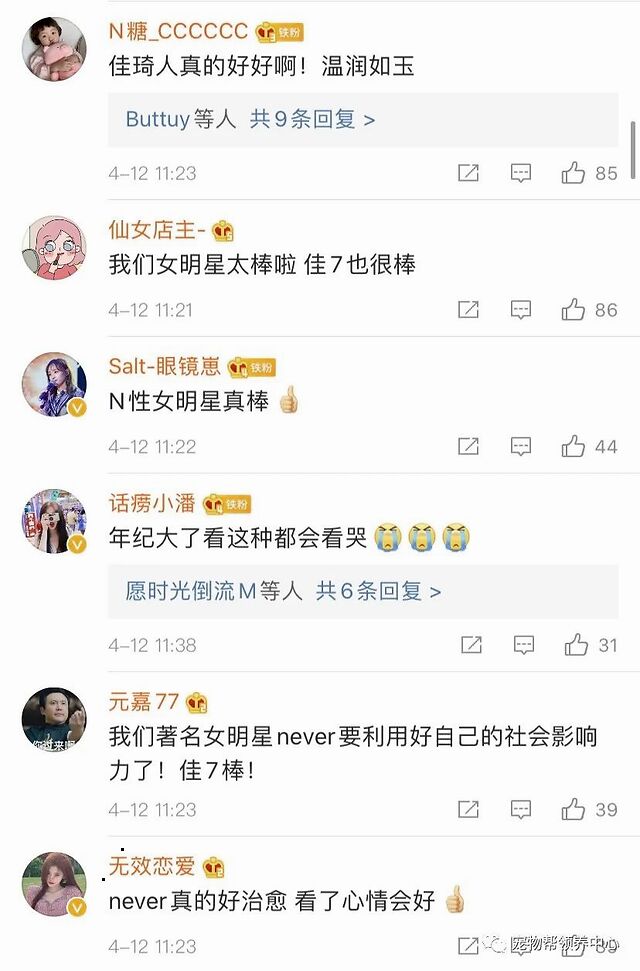Expand the 共6条回复 replies
The width and height of the screenshot is (640, 971).
click(x=378, y=591)
